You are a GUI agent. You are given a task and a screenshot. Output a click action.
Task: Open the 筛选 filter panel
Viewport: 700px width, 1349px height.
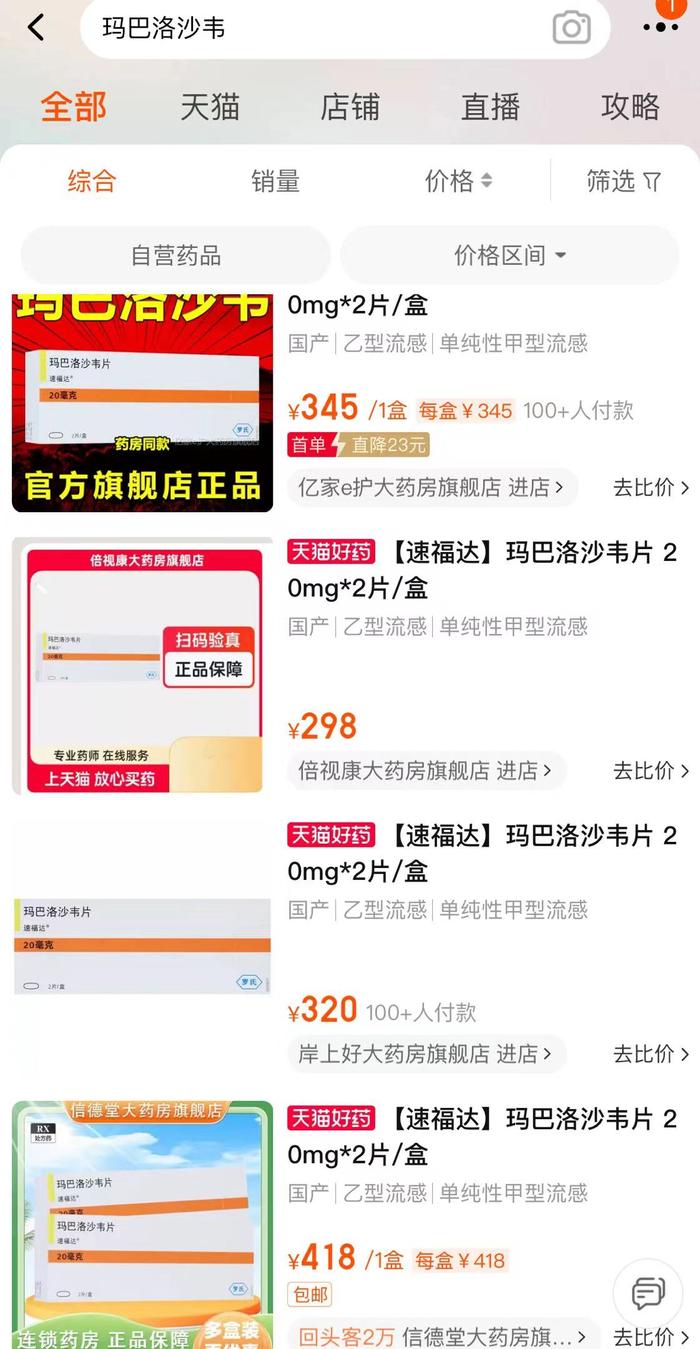[x=623, y=181]
